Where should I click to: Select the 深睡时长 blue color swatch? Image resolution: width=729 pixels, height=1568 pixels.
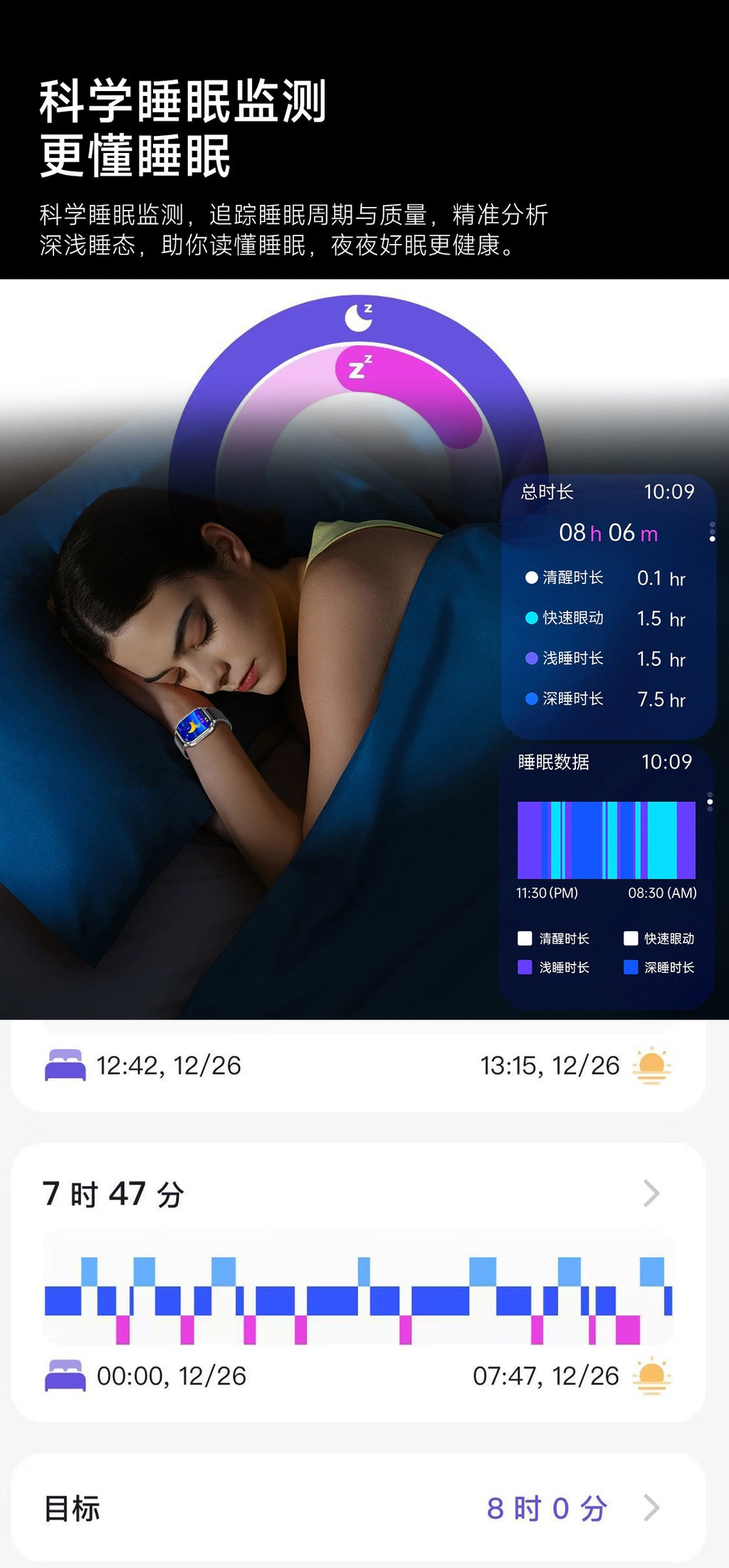(x=629, y=968)
